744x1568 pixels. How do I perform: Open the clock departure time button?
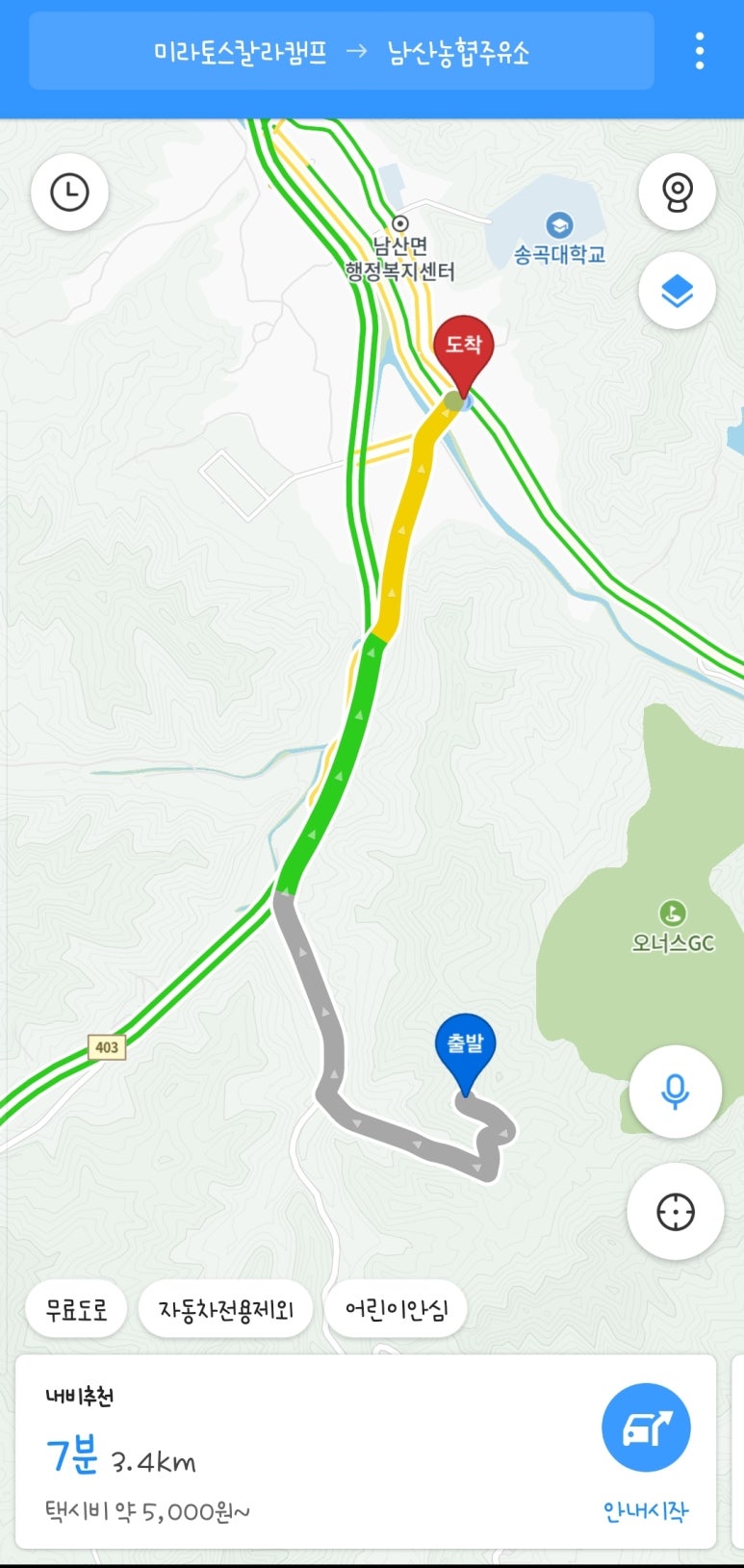click(69, 193)
